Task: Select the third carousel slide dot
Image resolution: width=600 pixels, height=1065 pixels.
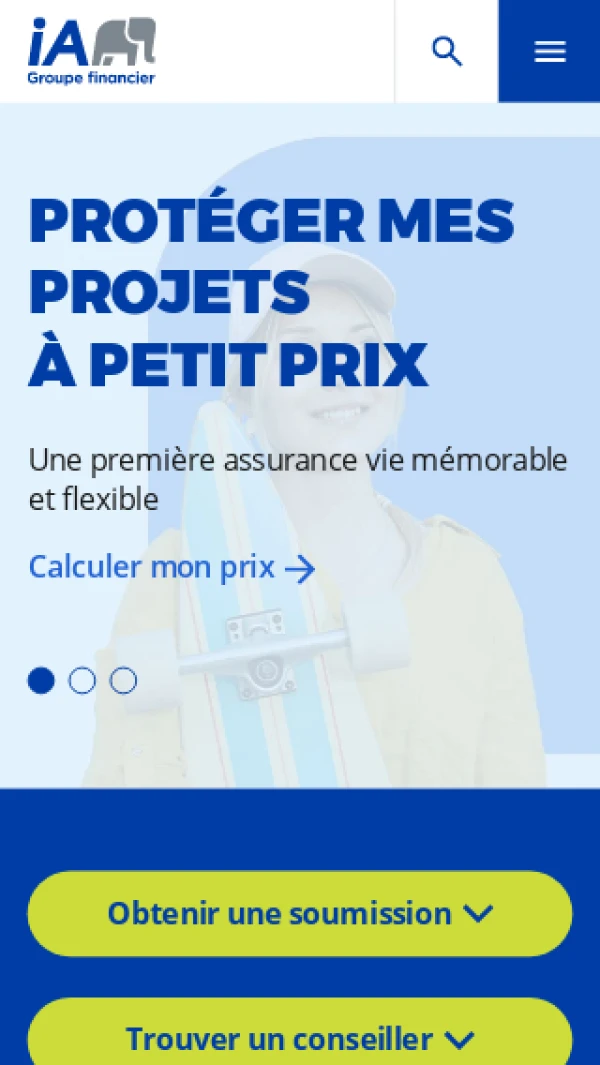Action: [x=123, y=681]
